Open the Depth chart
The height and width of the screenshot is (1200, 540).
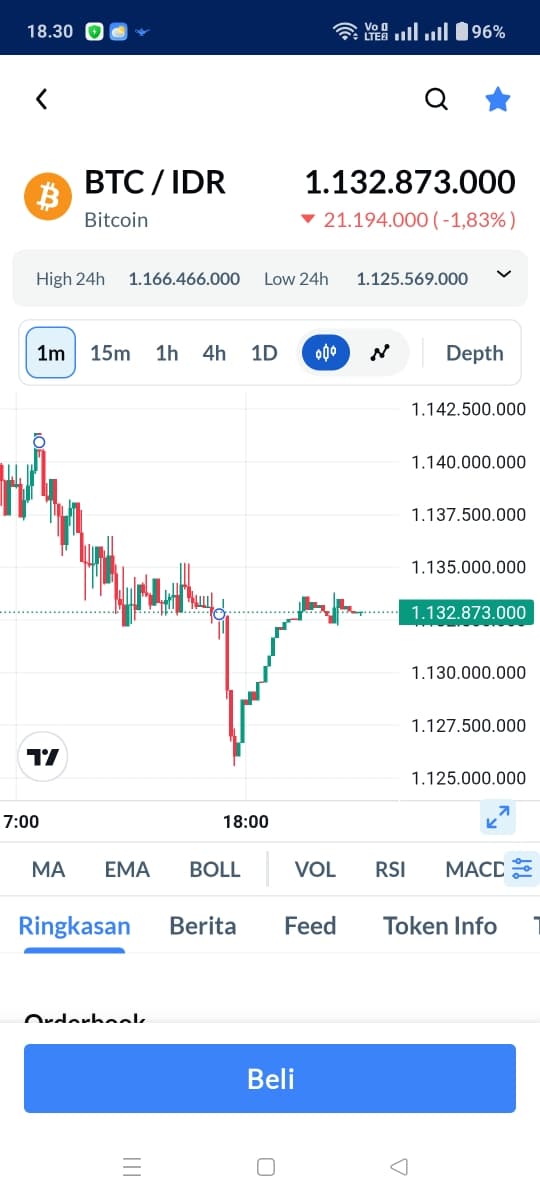pos(475,353)
